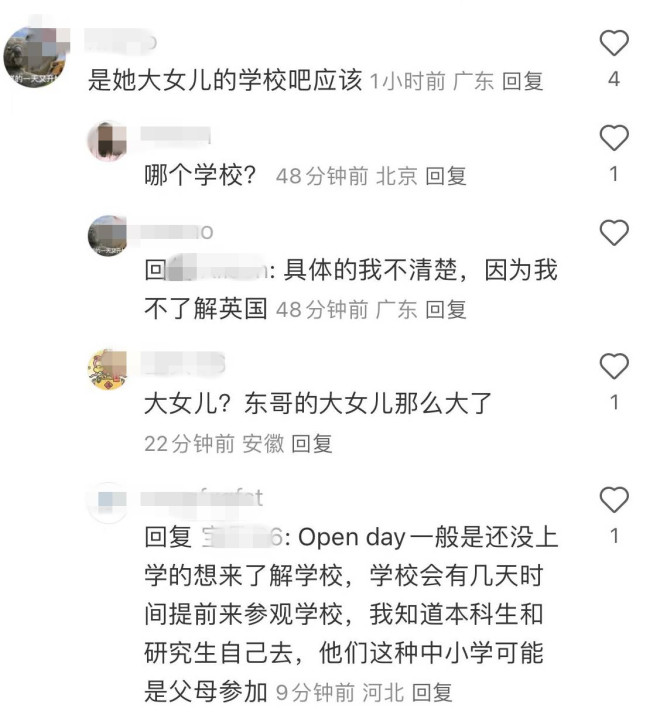
Task: Like the comment 具体的我不清楚
Action: pos(613,233)
